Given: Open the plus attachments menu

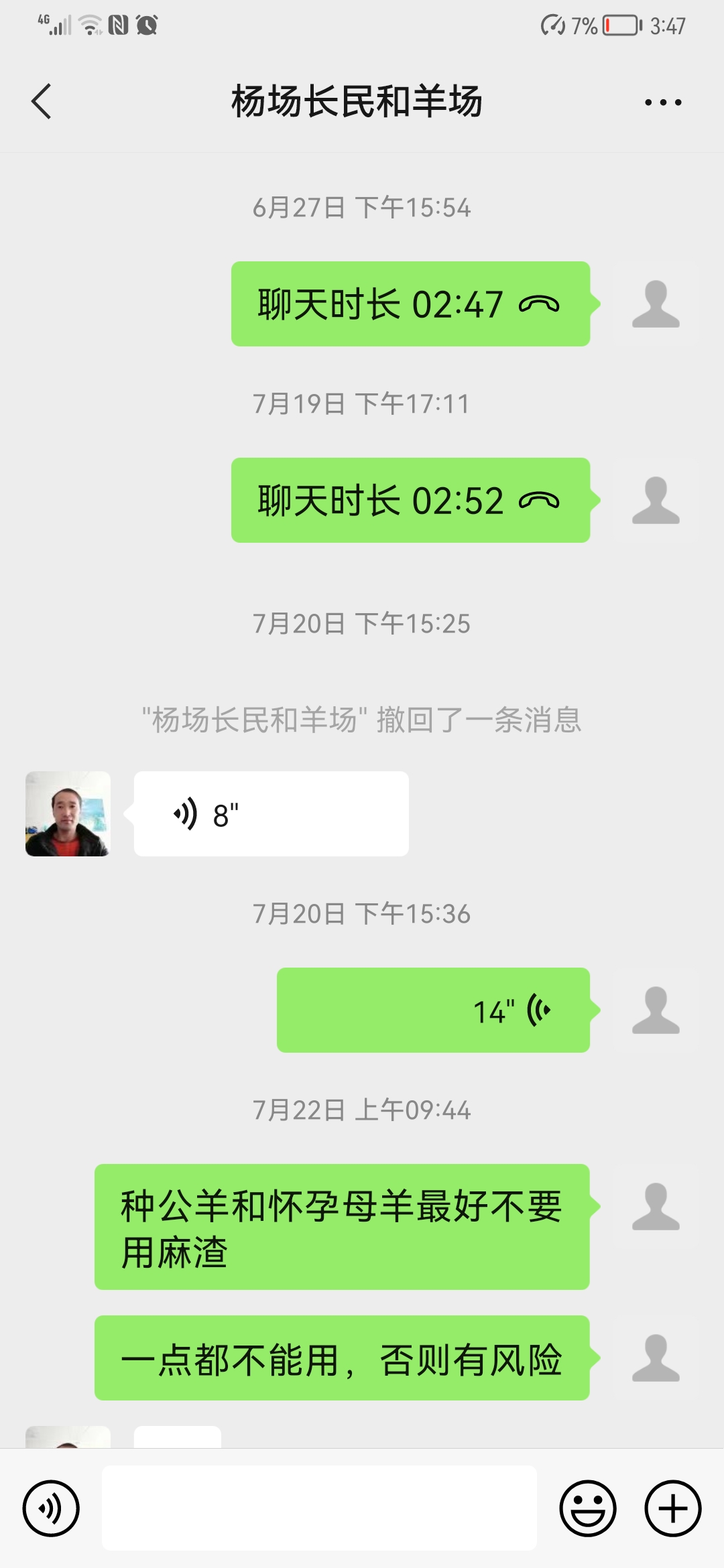Looking at the screenshot, I should (x=672, y=1508).
